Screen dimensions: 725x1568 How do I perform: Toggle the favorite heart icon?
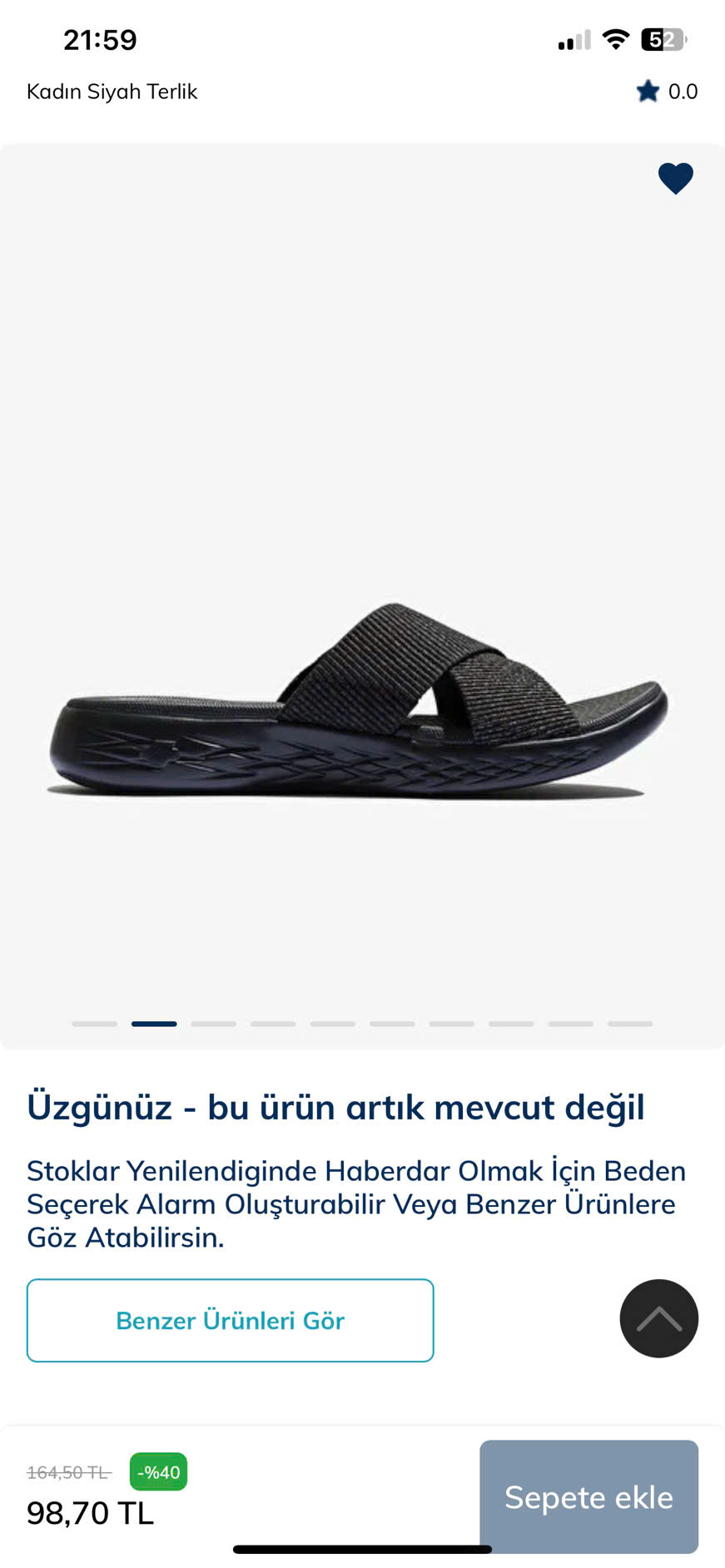[x=675, y=178]
